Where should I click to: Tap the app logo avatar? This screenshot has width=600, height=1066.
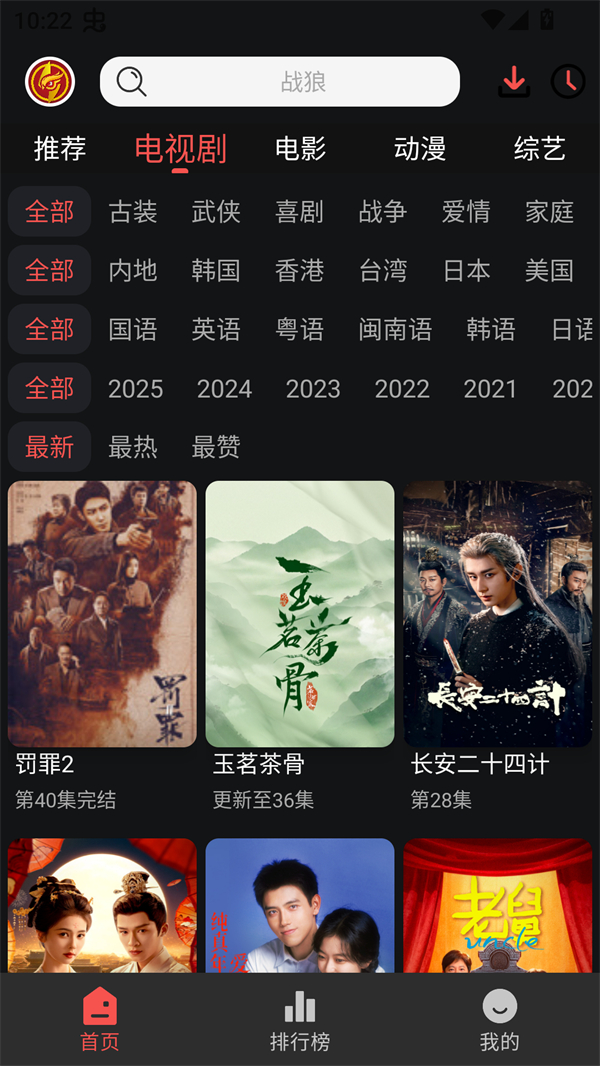coord(50,81)
